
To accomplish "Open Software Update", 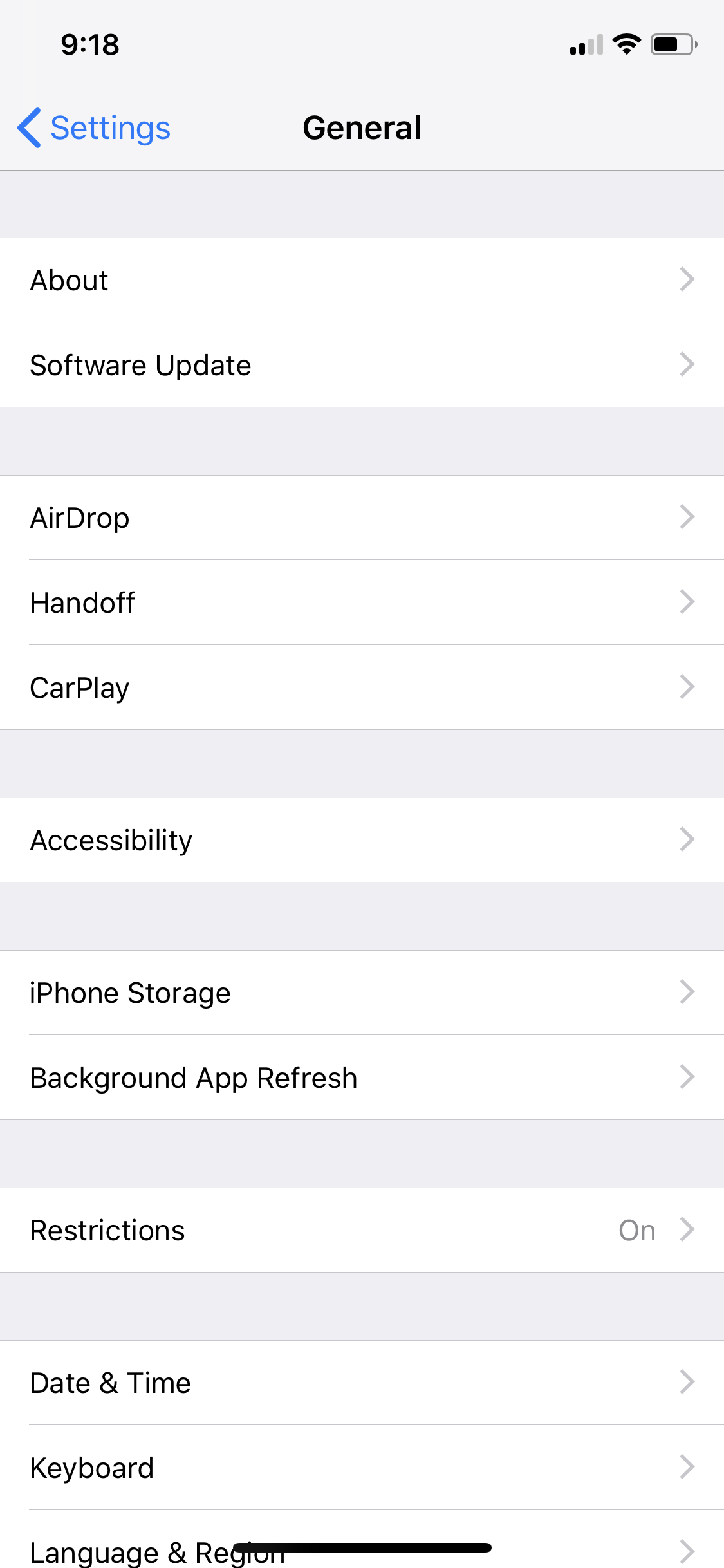I will point(362,365).
